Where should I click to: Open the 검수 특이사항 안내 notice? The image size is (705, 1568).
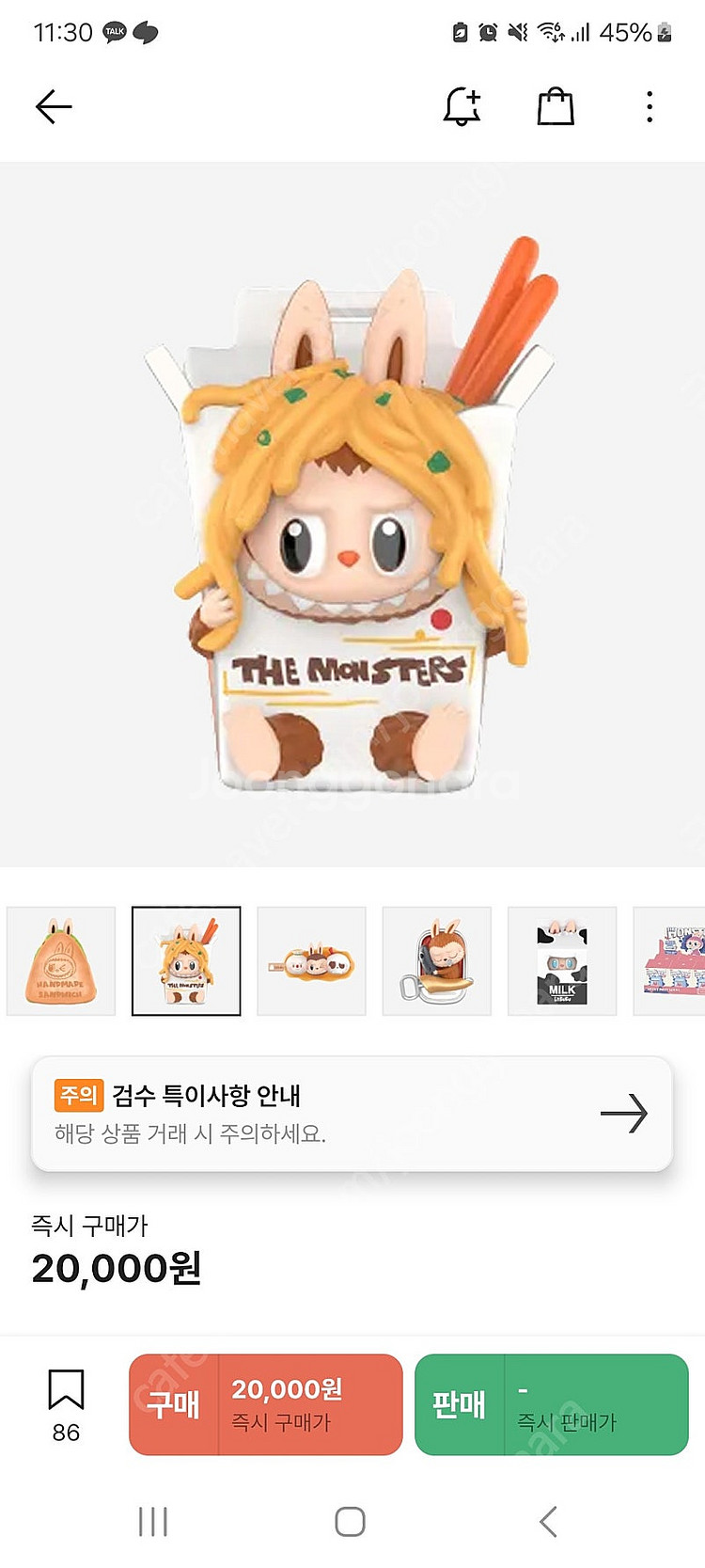click(x=352, y=1114)
